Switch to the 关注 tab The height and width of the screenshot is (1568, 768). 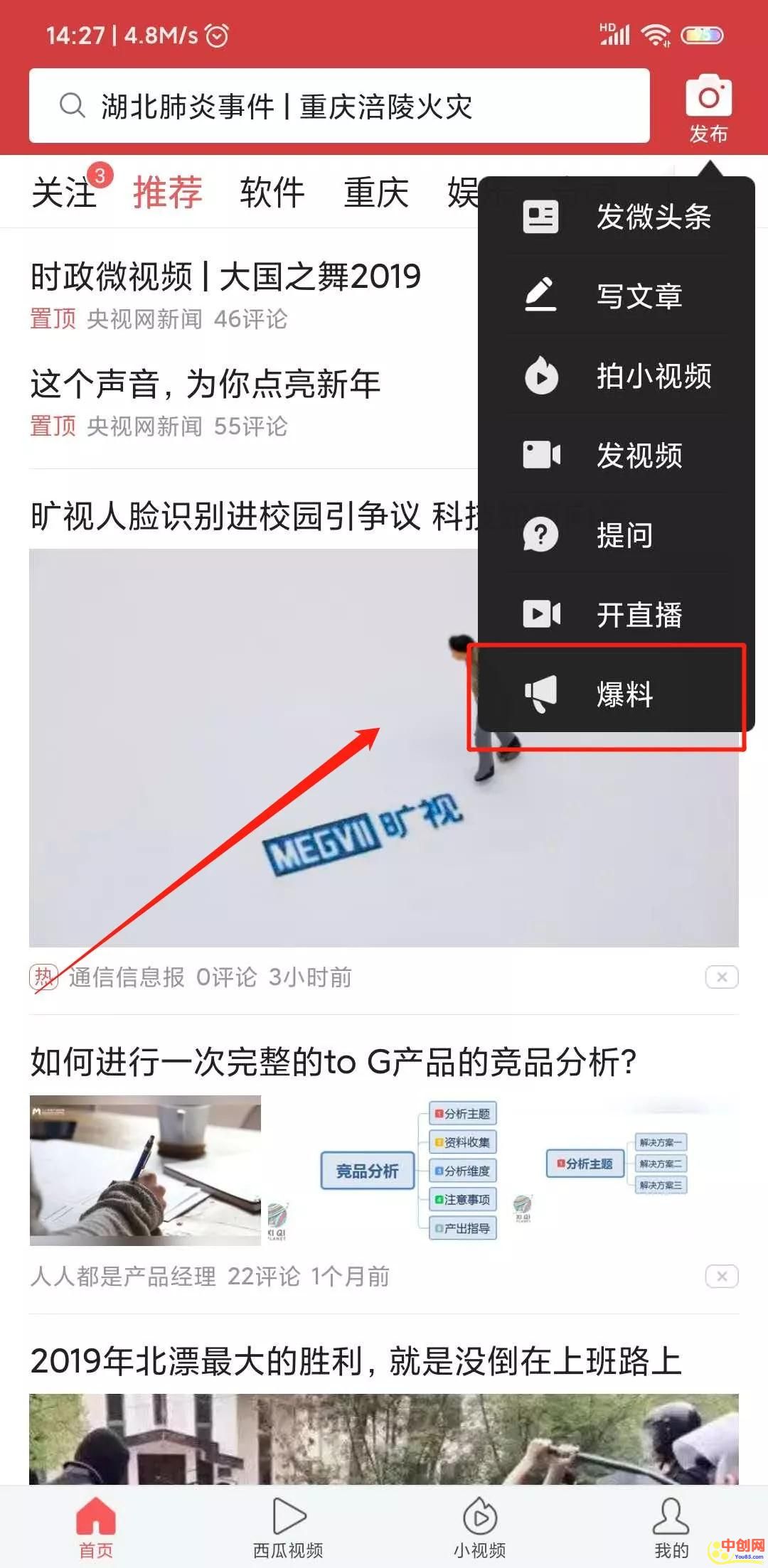tap(64, 193)
